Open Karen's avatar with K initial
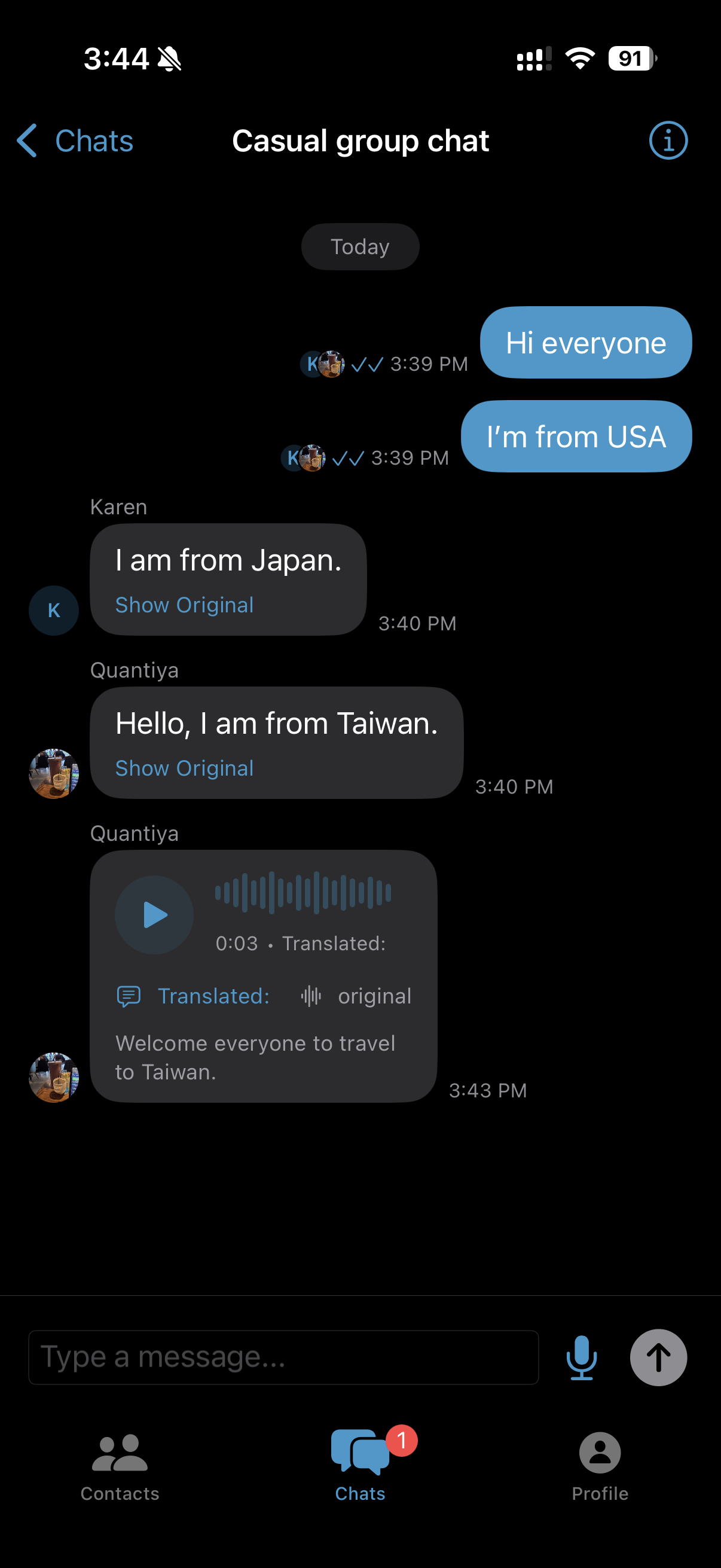 [54, 610]
